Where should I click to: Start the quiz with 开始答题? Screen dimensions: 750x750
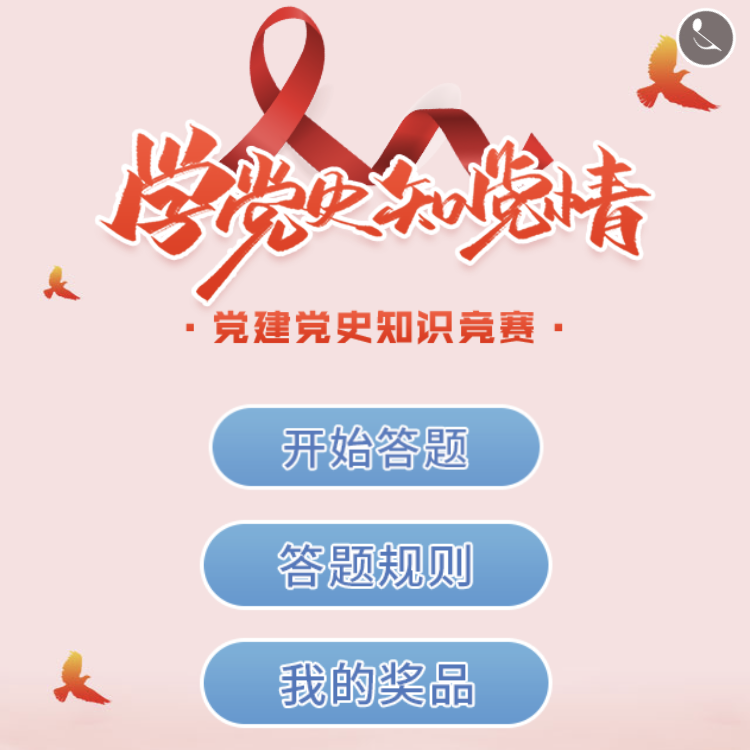[x=375, y=448]
